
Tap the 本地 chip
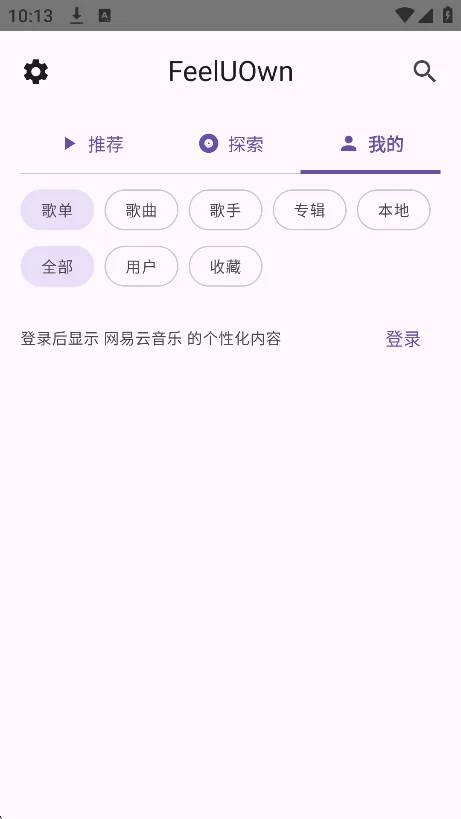394,210
